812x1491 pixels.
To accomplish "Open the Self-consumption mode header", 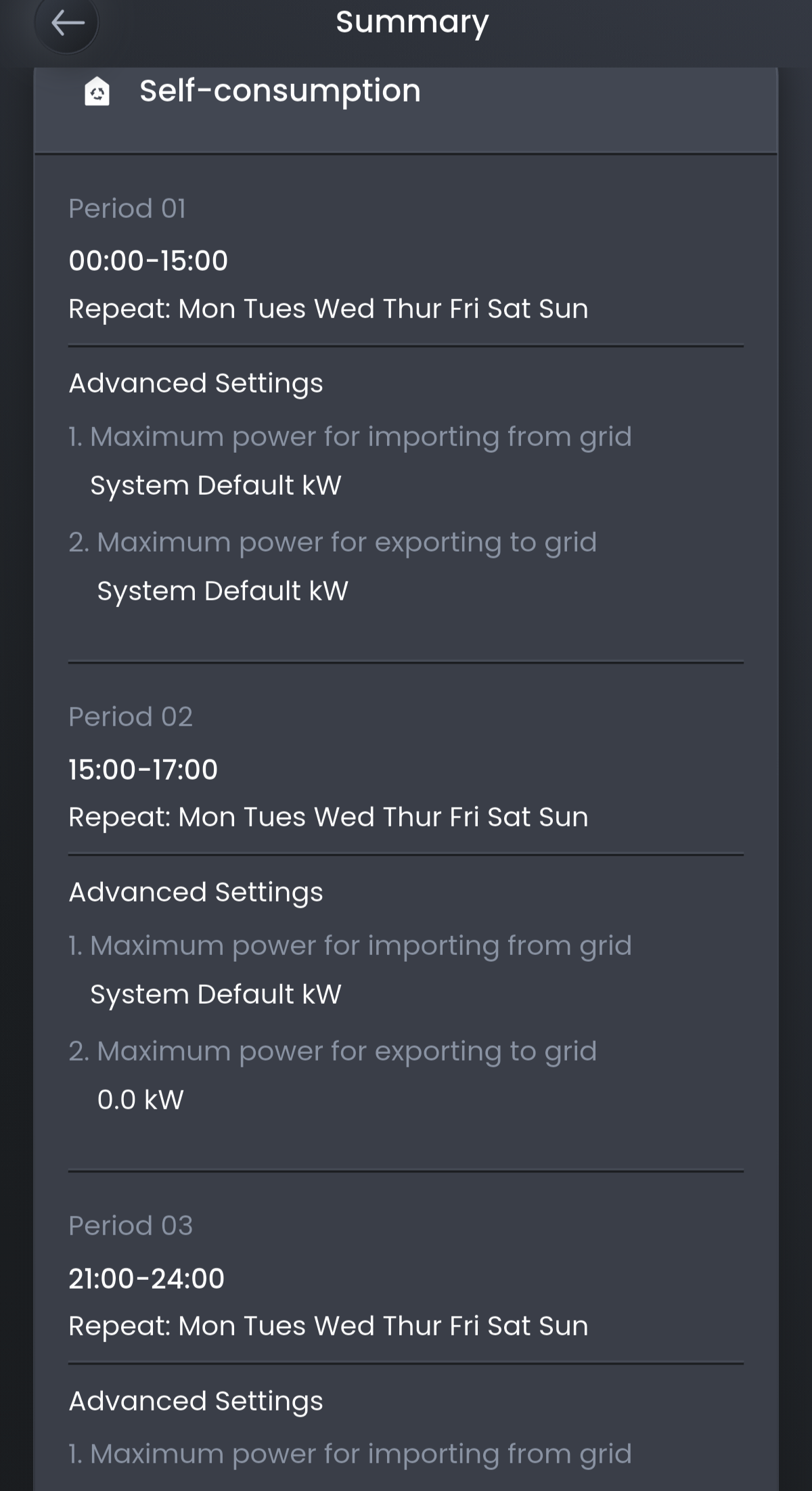I will point(279,91).
